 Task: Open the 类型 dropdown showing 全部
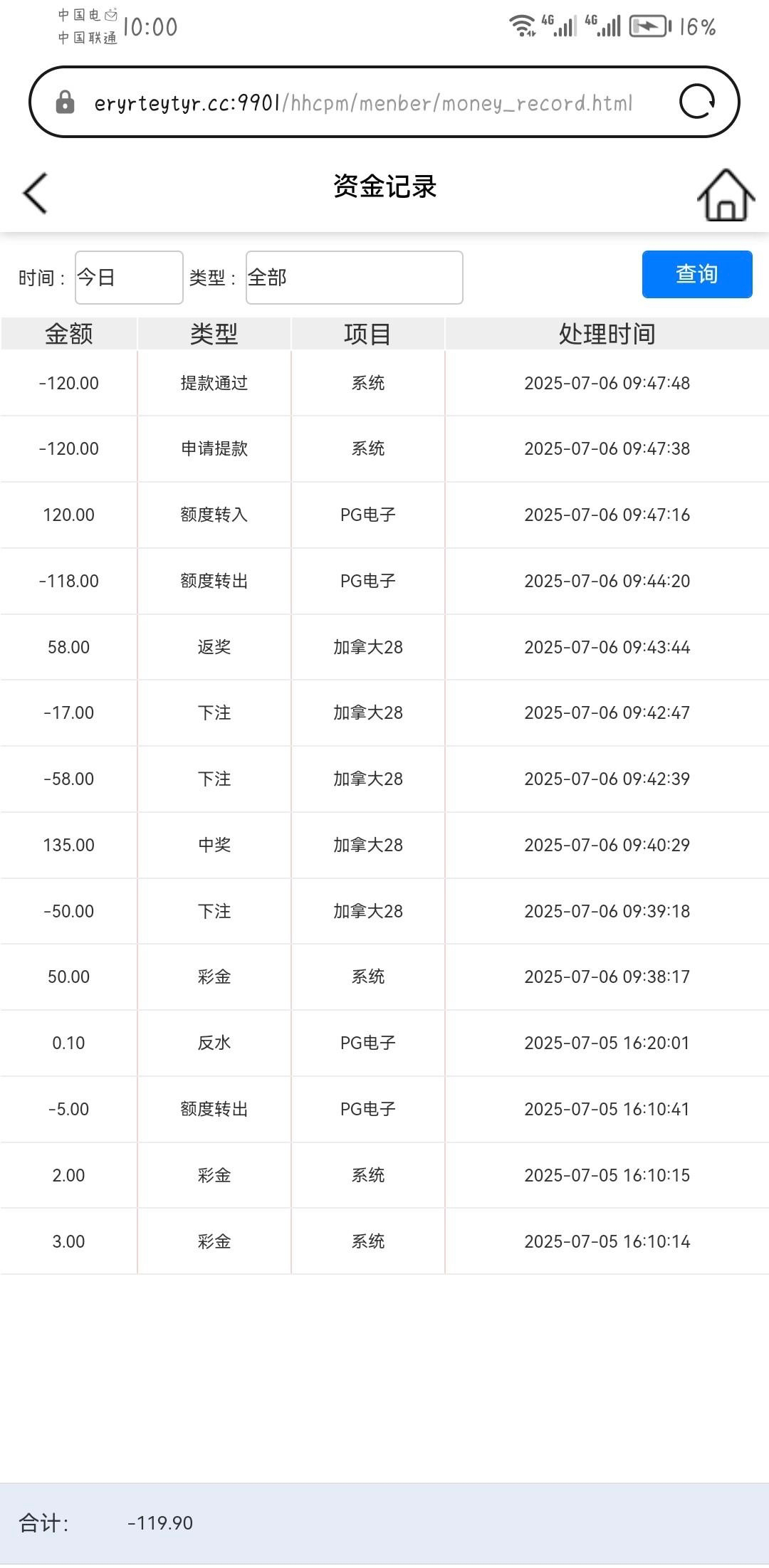354,278
